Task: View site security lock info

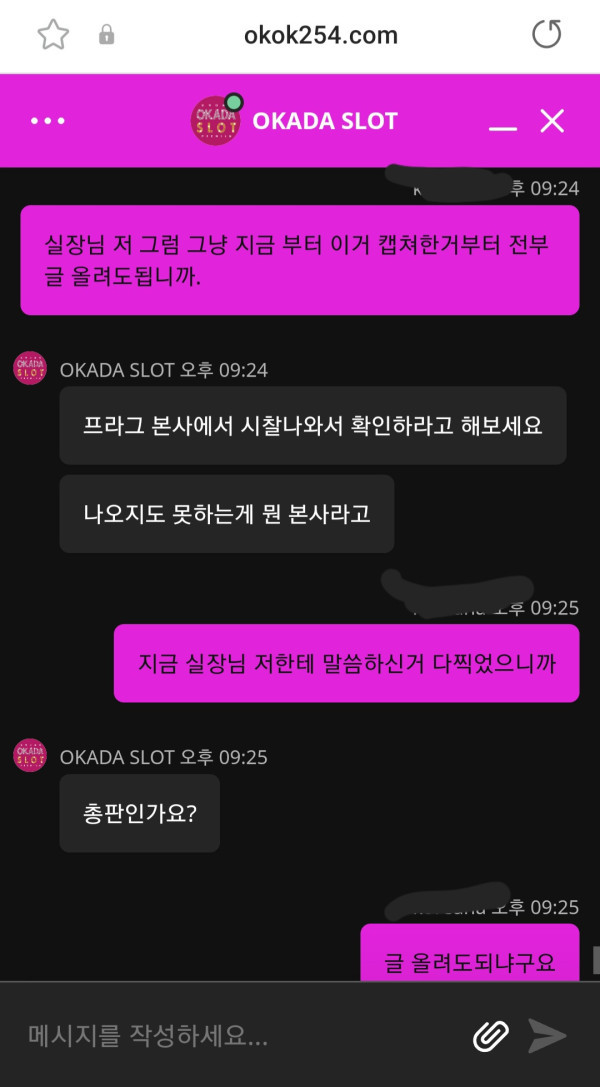Action: point(106,36)
